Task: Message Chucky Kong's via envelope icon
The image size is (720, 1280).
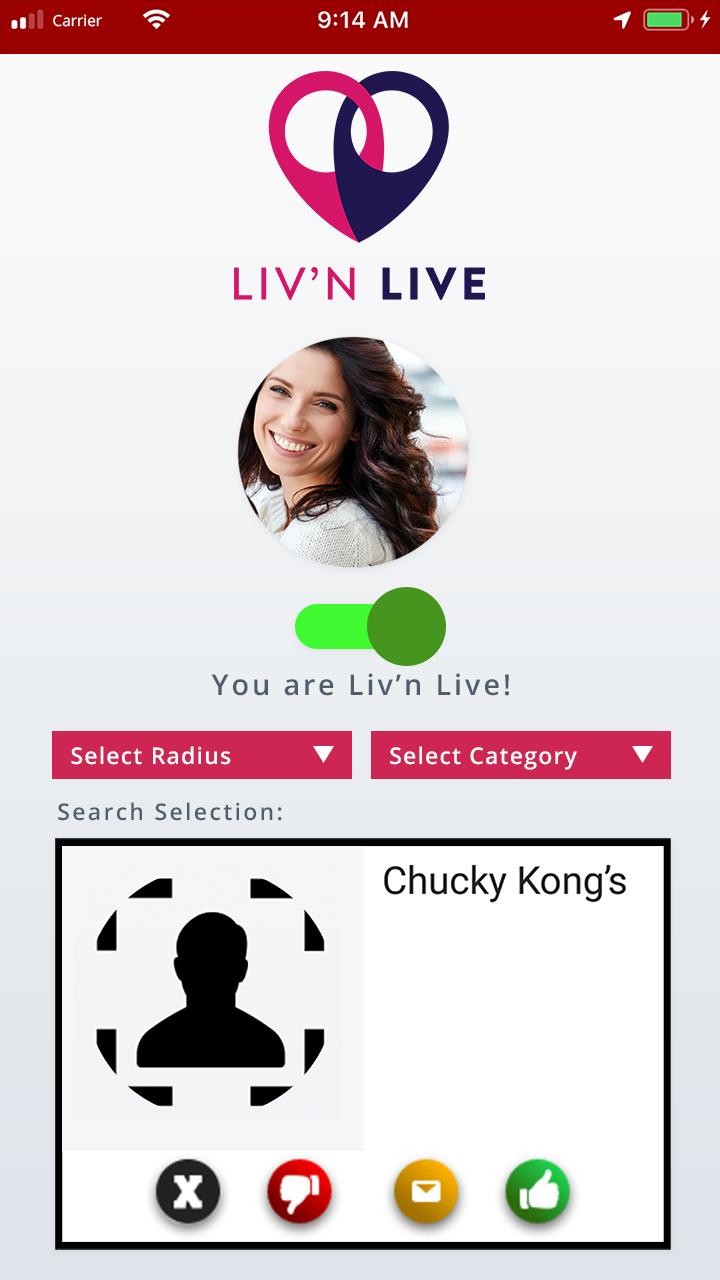Action: [426, 1191]
